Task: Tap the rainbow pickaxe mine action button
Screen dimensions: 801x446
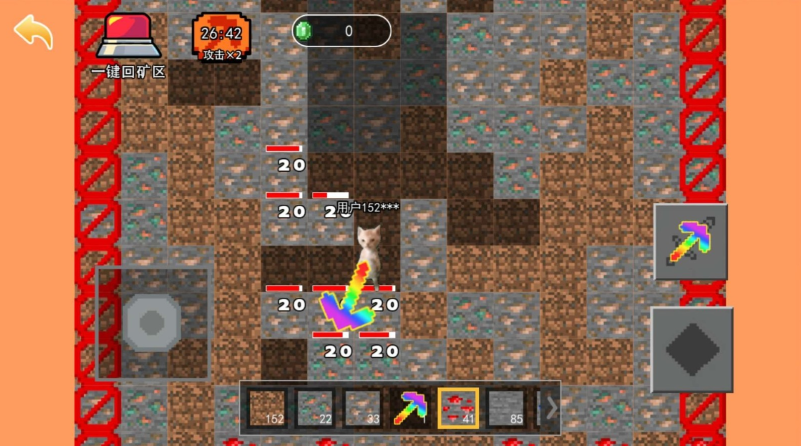Action: (x=691, y=242)
